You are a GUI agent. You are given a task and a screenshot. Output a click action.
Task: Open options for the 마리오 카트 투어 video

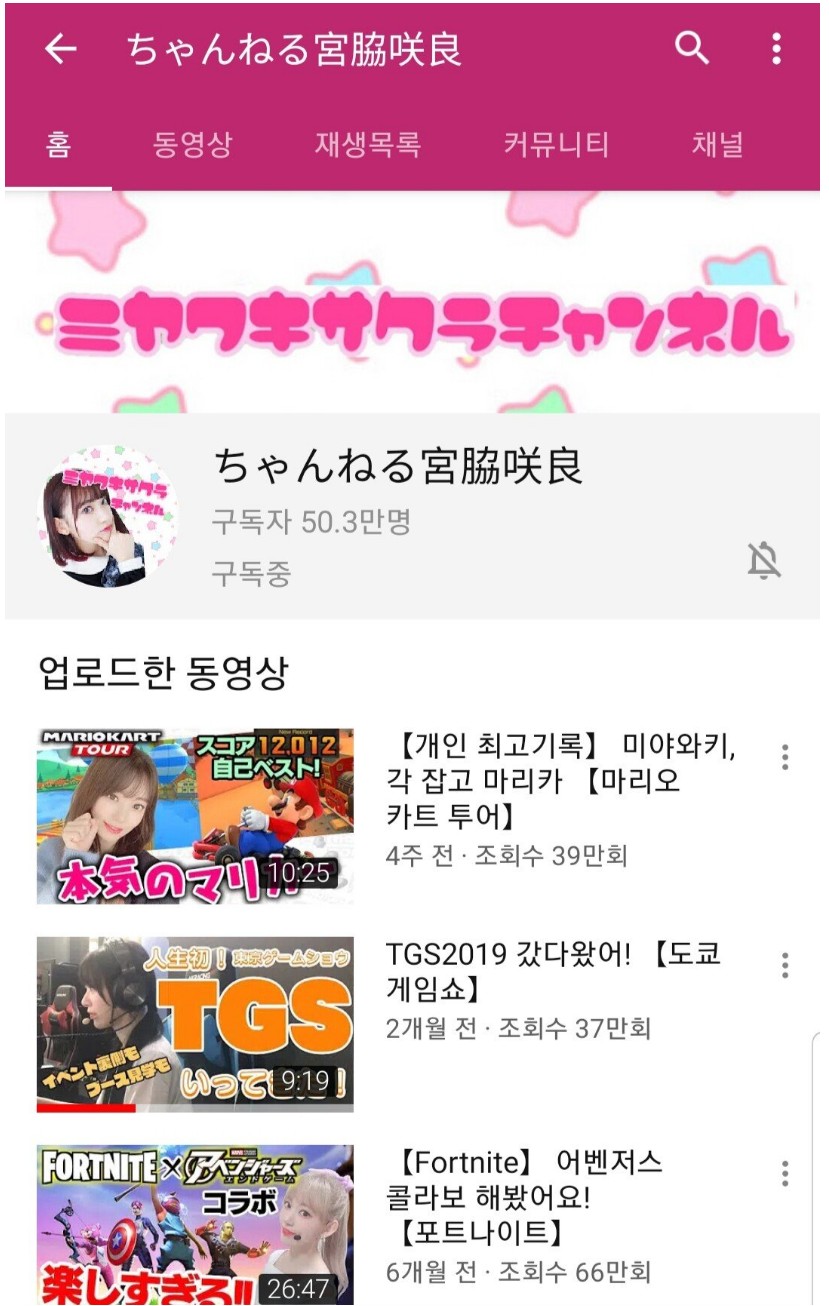785,757
